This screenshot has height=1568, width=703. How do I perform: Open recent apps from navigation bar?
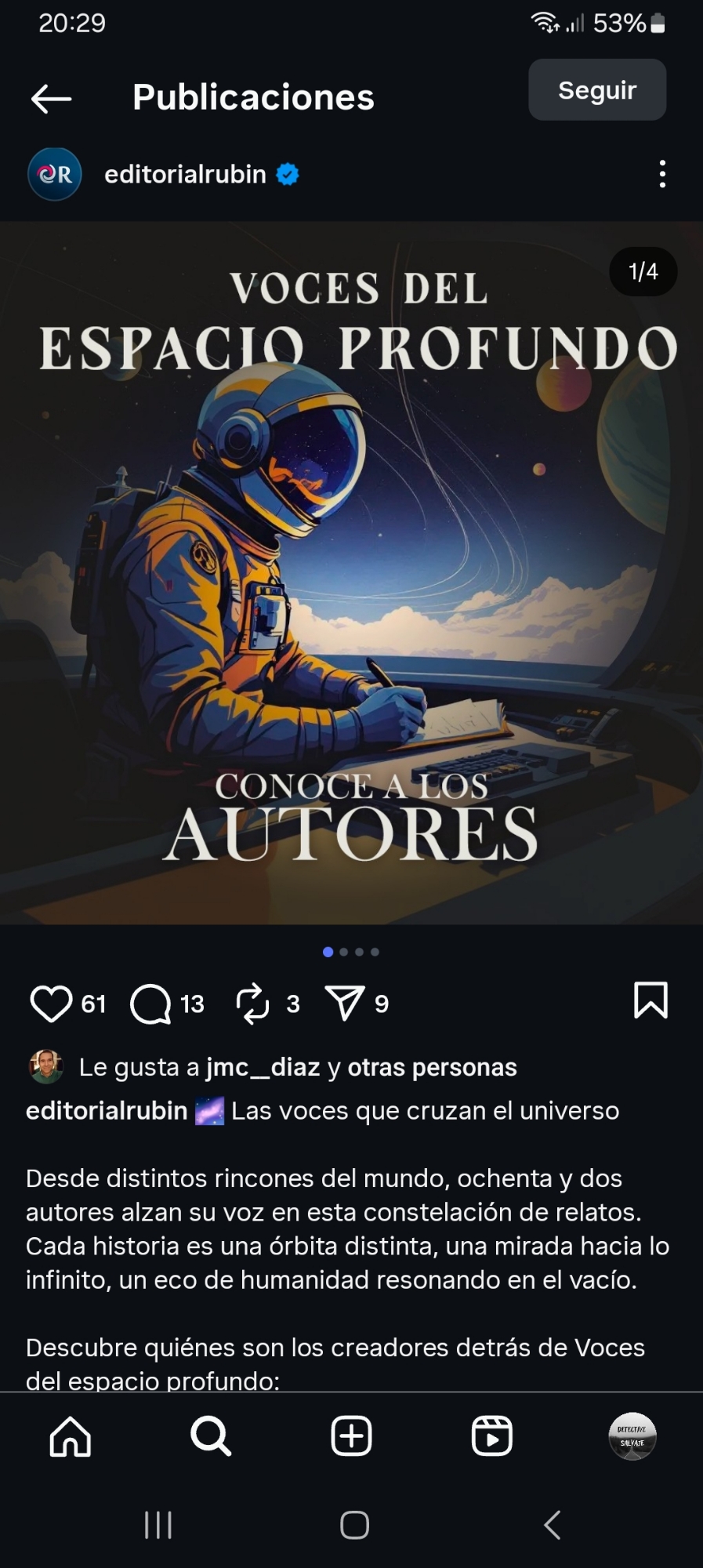(x=158, y=1525)
